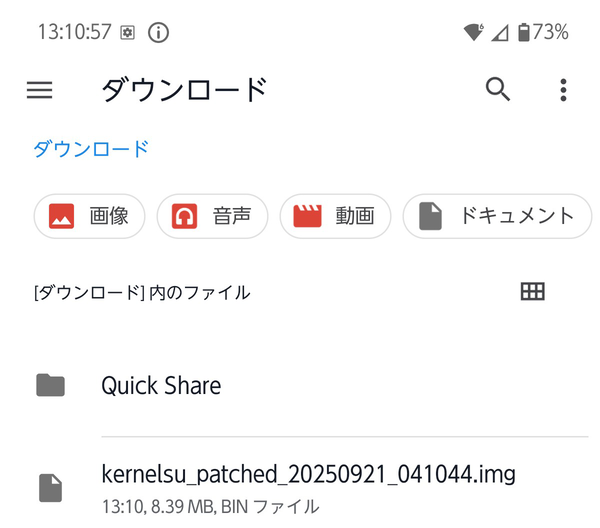This screenshot has height=528, width=600.
Task: Search files in ダウンロード
Action: (498, 89)
